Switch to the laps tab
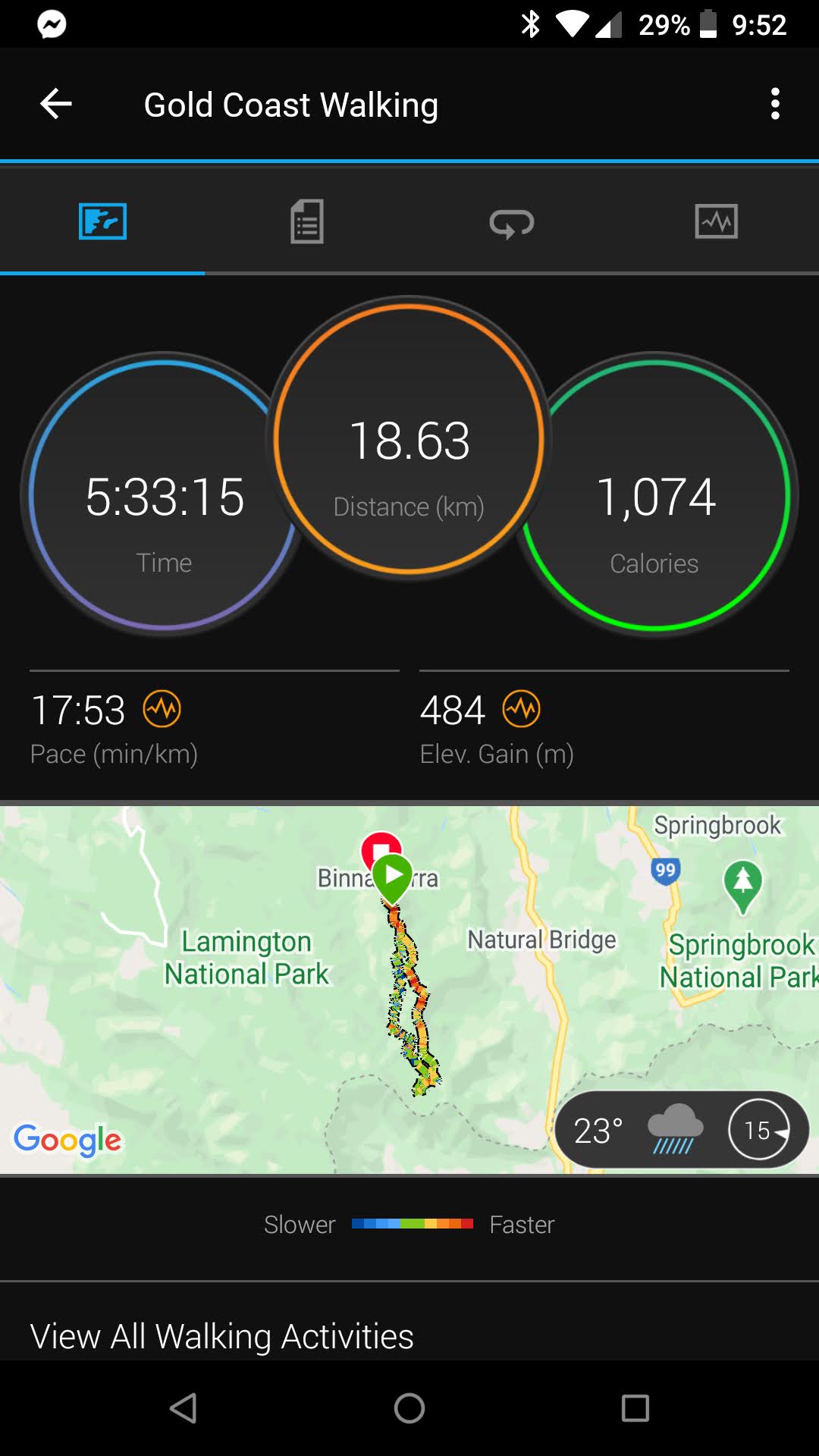The height and width of the screenshot is (1456, 819). coord(512,222)
